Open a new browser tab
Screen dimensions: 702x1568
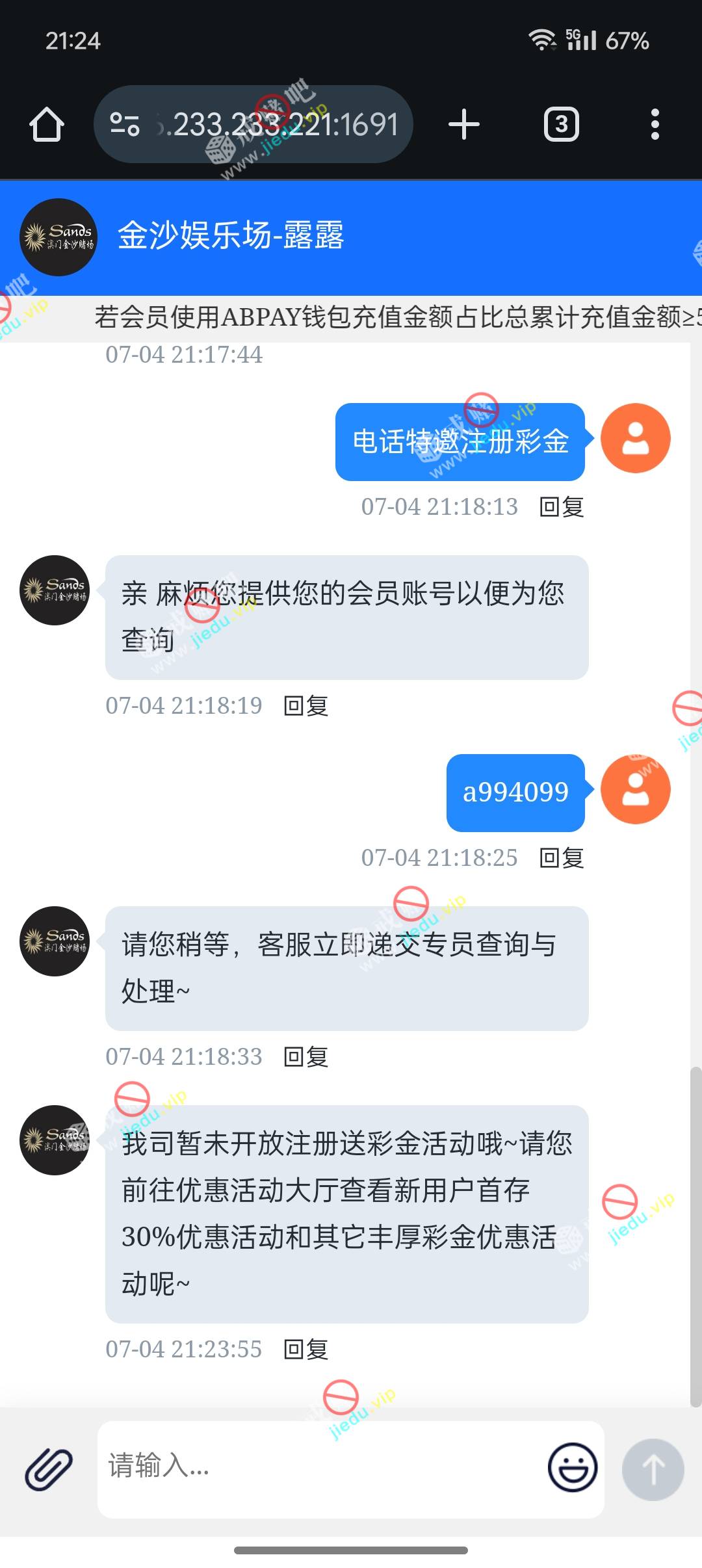tap(464, 124)
